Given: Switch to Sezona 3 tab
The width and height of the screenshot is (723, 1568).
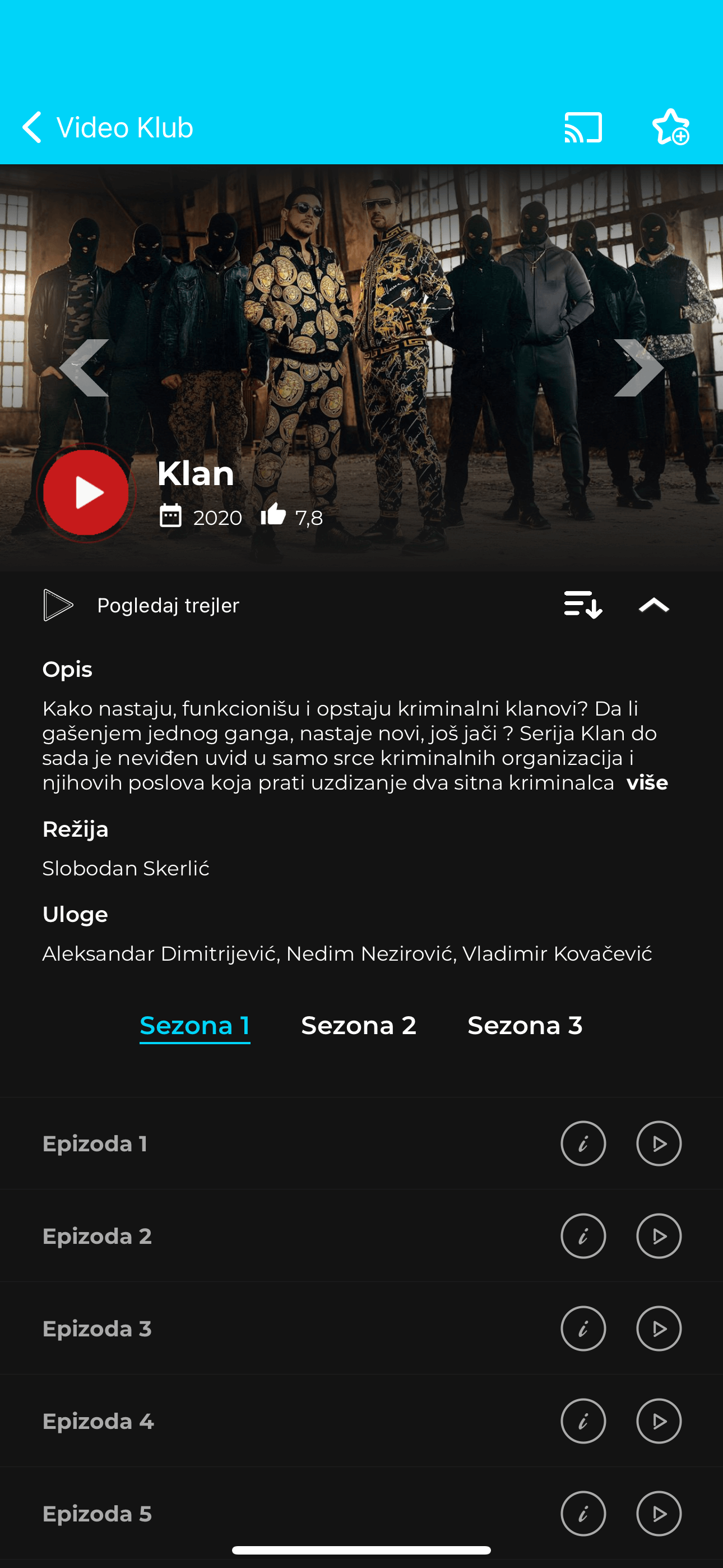Looking at the screenshot, I should (525, 1026).
